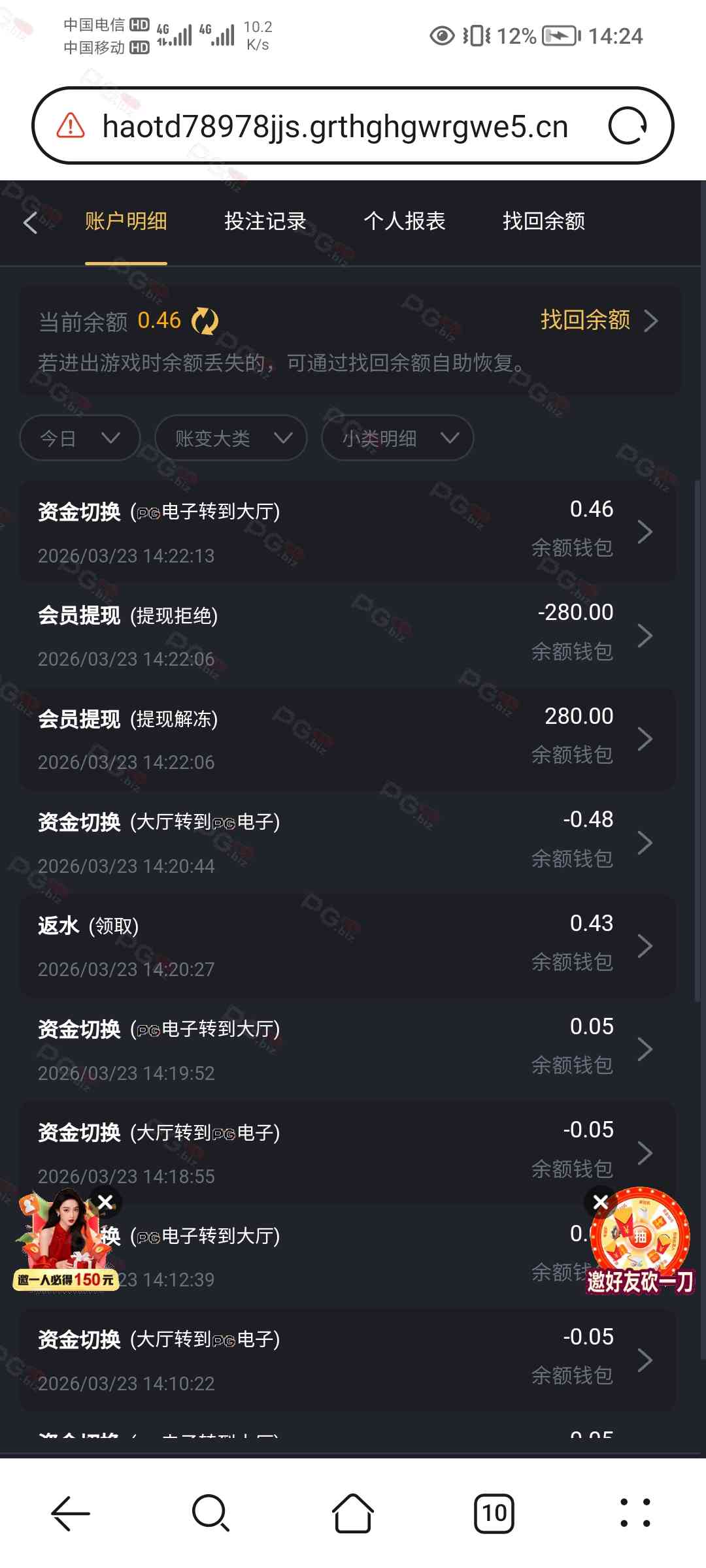
Task: Switch to the 找回余额 tab
Action: (543, 221)
